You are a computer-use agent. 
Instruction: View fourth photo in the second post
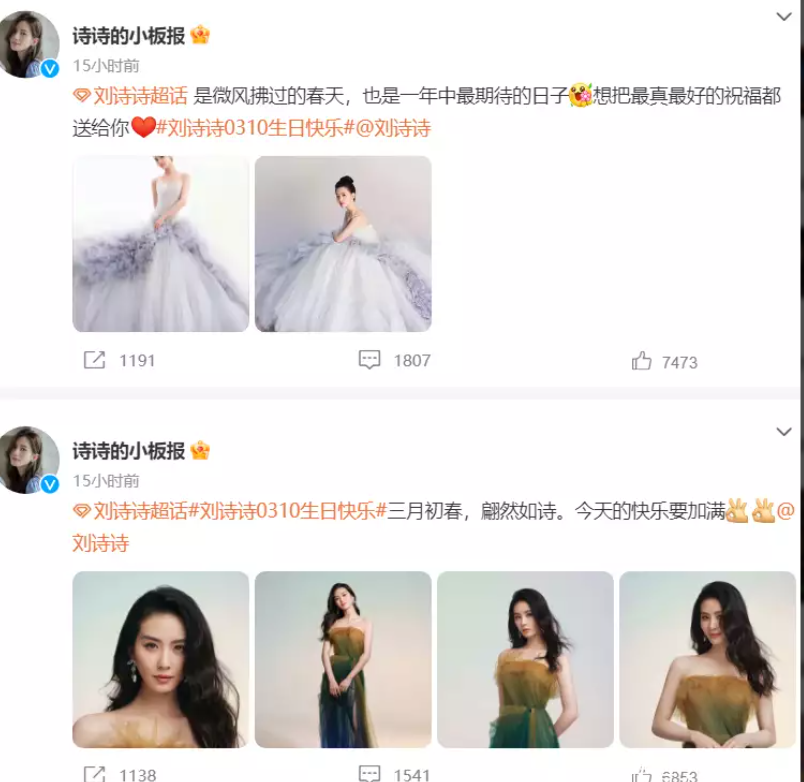(x=707, y=659)
